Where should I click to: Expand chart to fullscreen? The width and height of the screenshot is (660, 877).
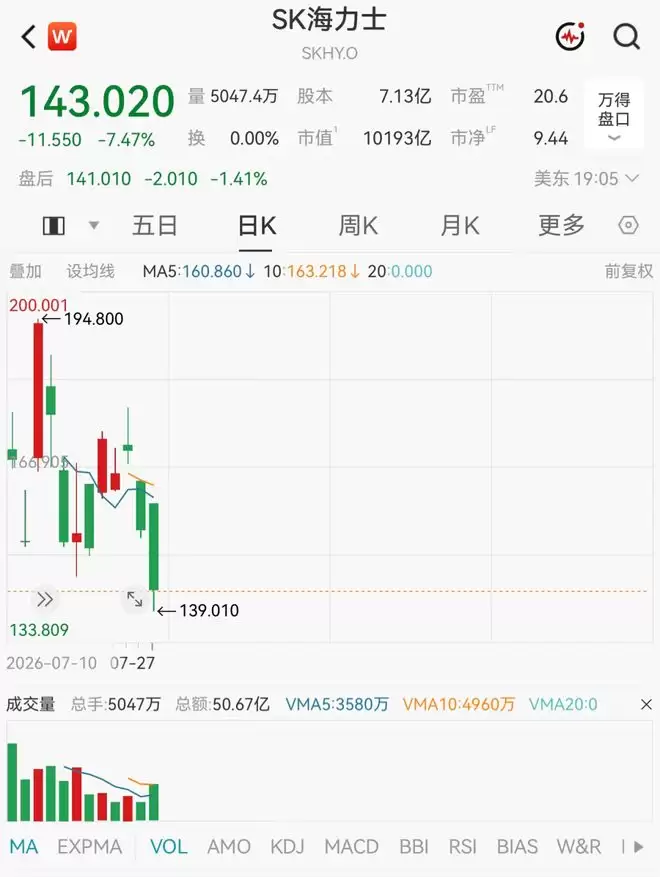pos(135,599)
